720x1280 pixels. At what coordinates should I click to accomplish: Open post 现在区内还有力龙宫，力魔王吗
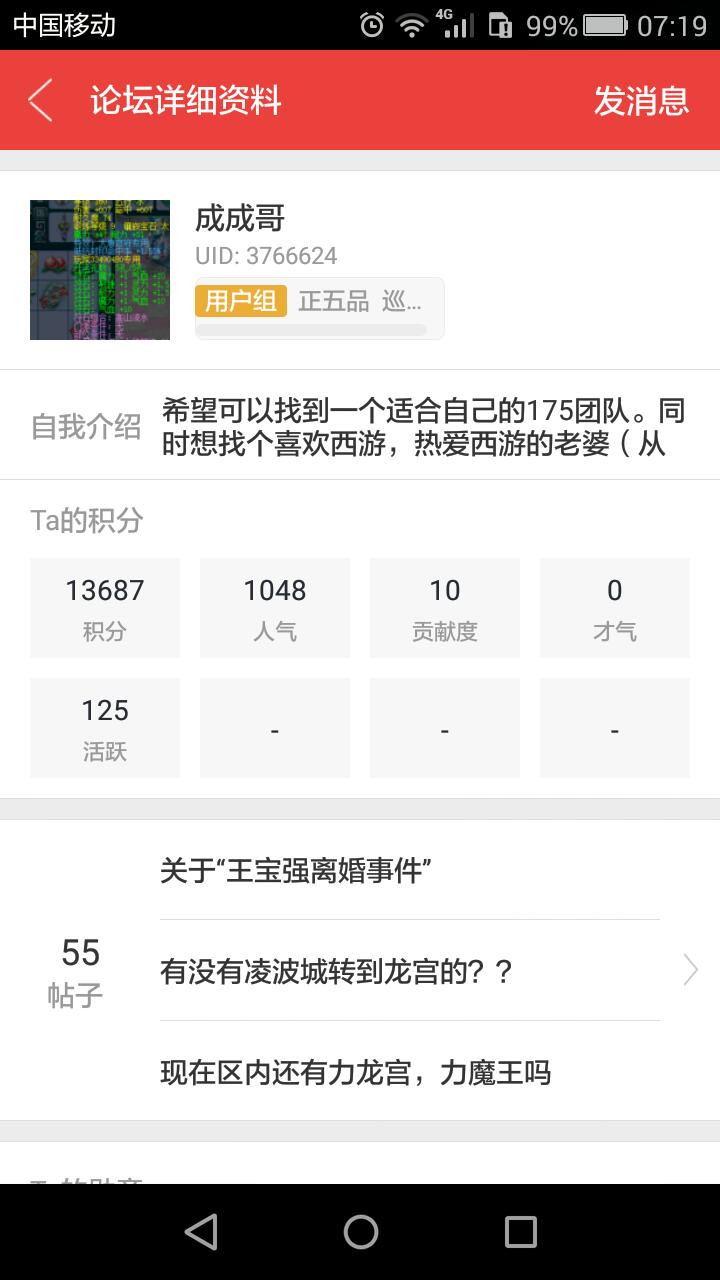355,1073
